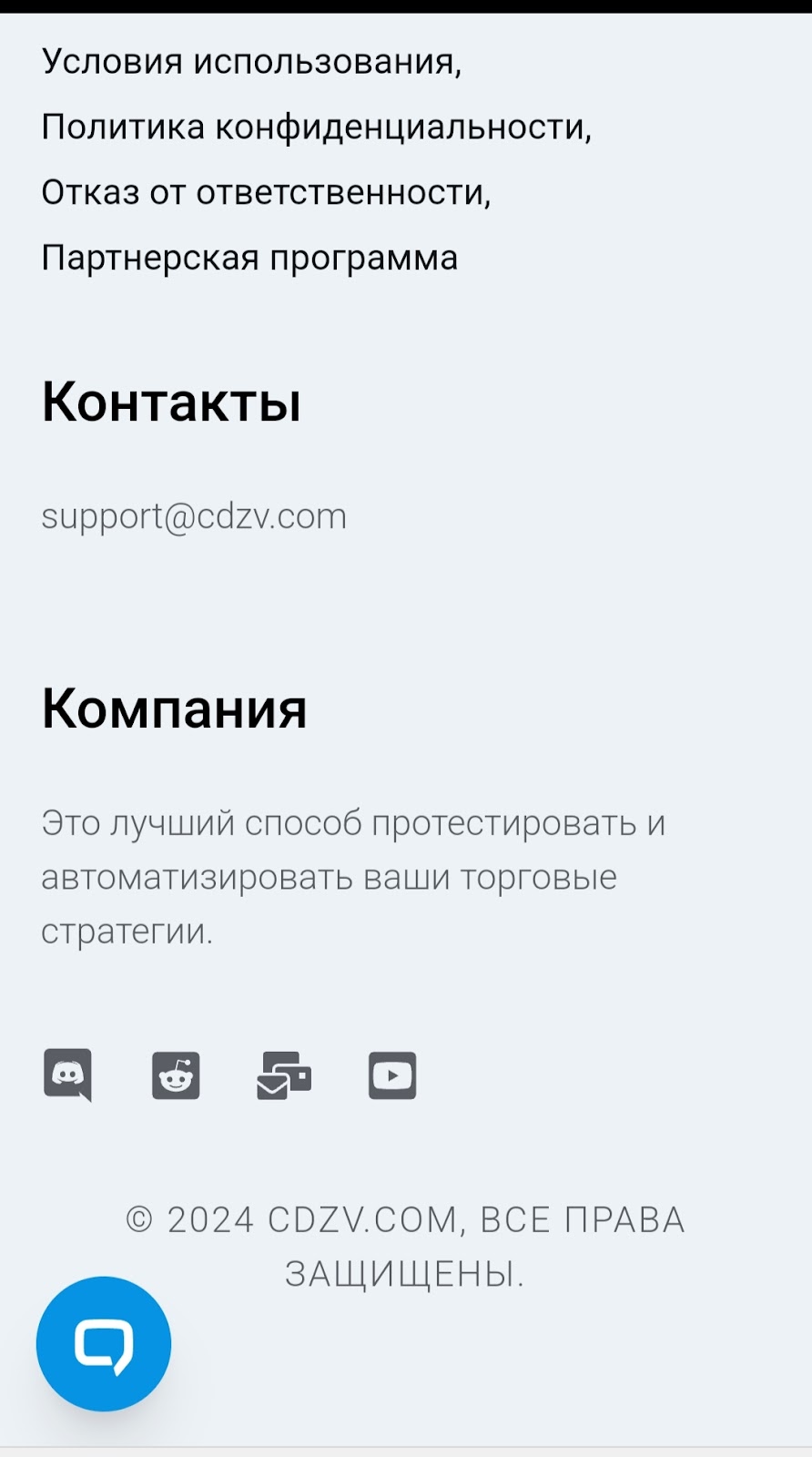Viewport: 812px width, 1457px height.
Task: Open the Партнерская программа link
Action: tap(249, 258)
